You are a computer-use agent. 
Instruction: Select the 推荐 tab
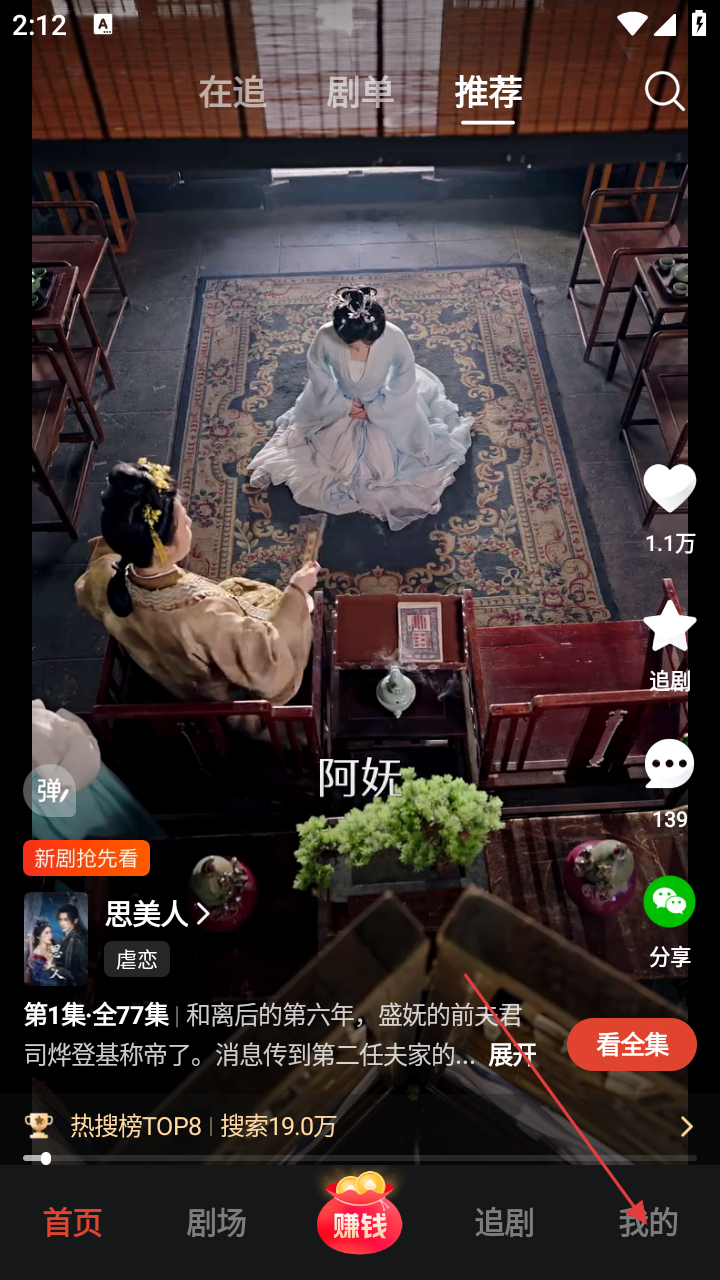pos(488,92)
